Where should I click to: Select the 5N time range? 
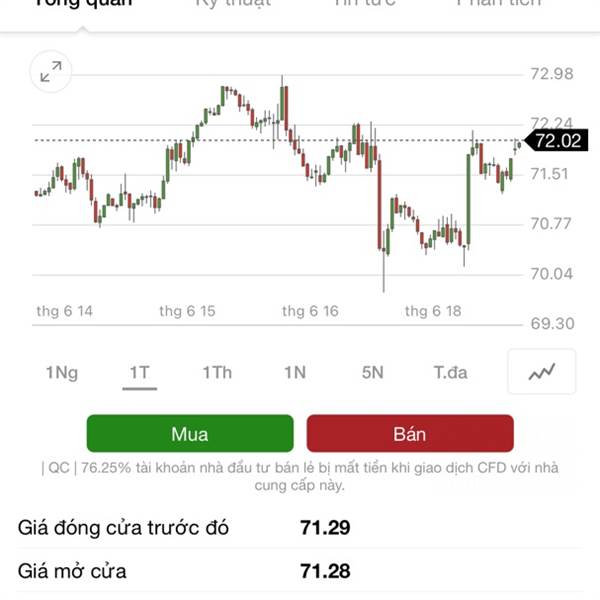coord(372,373)
